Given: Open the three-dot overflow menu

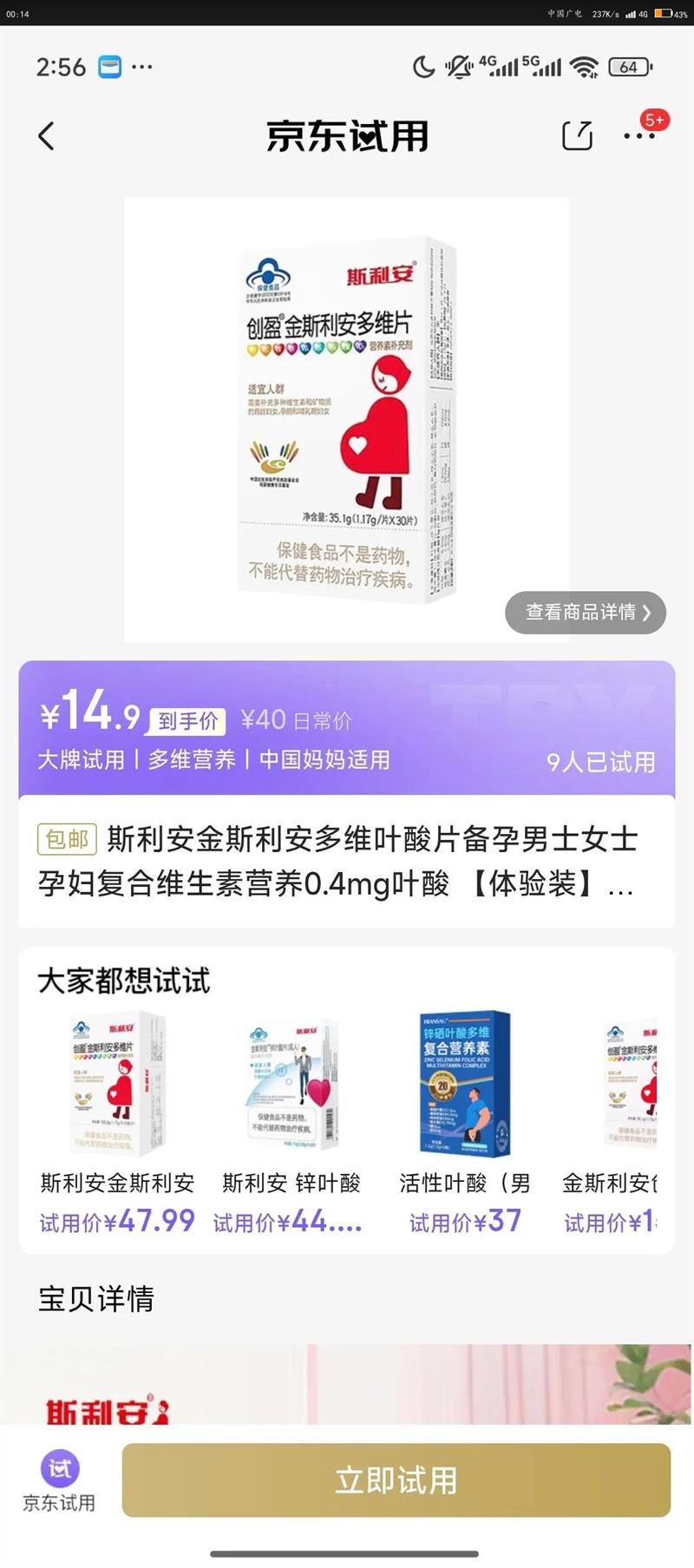Looking at the screenshot, I should point(639,136).
